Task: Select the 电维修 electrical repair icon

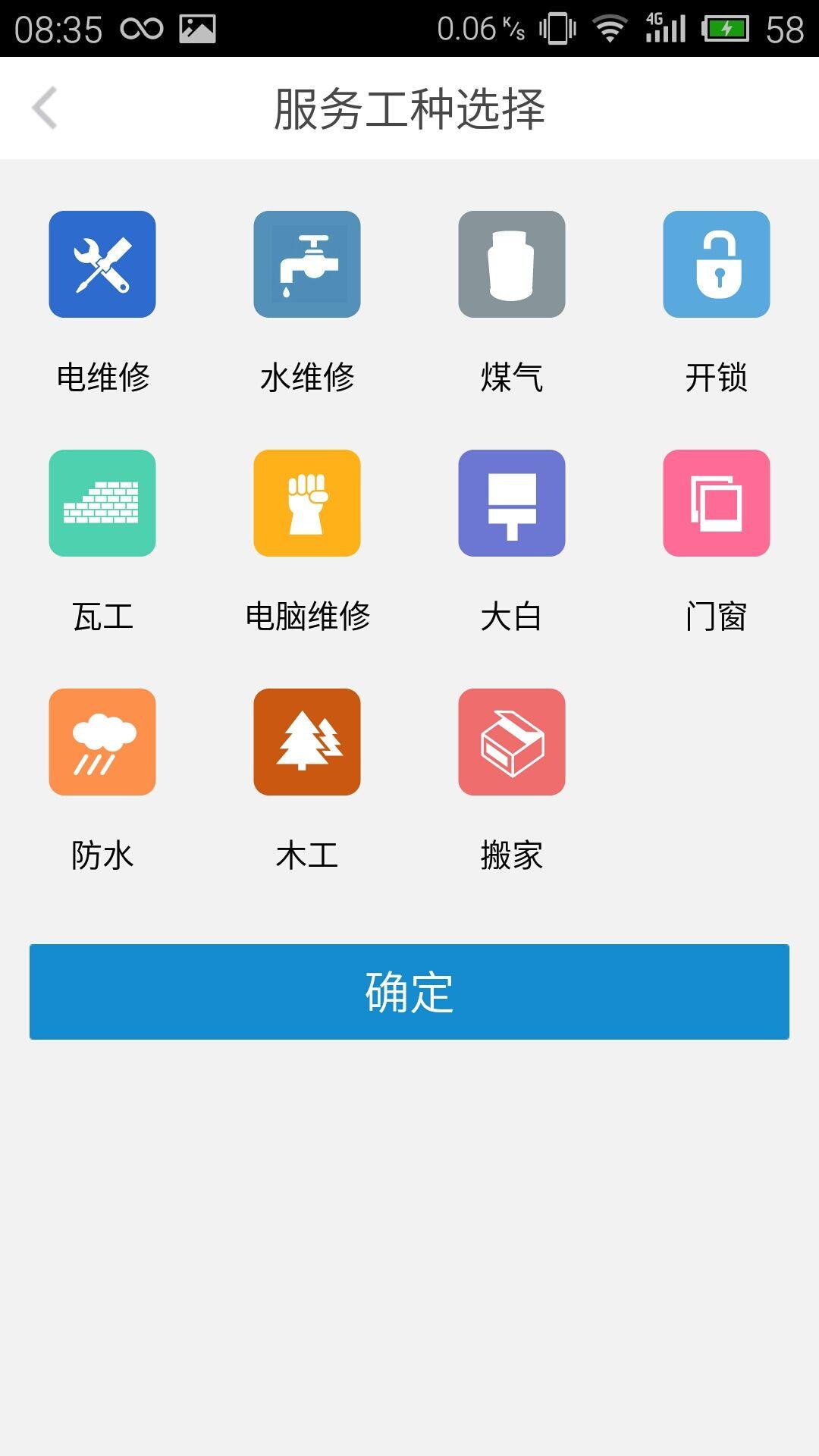Action: (102, 265)
